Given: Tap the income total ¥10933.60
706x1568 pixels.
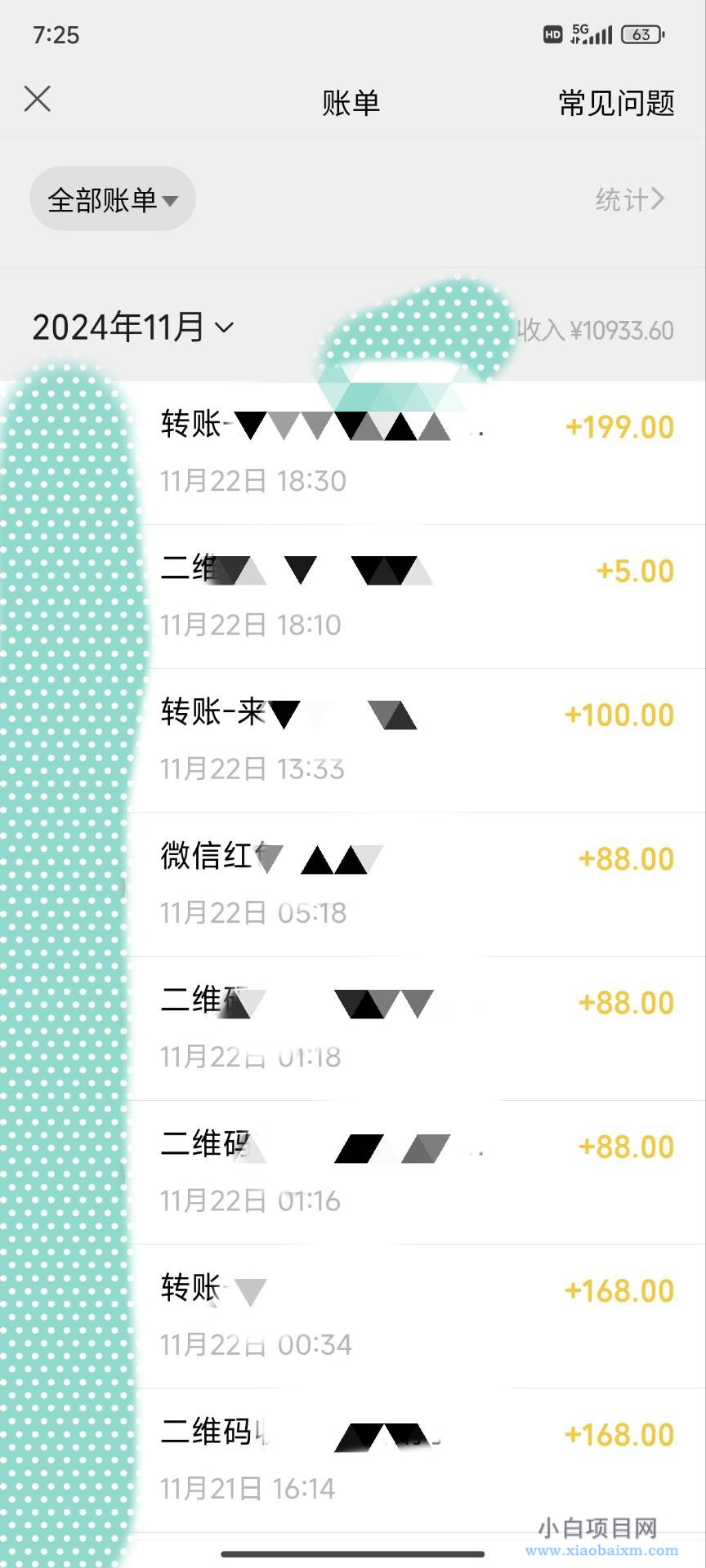Looking at the screenshot, I should point(601,328).
